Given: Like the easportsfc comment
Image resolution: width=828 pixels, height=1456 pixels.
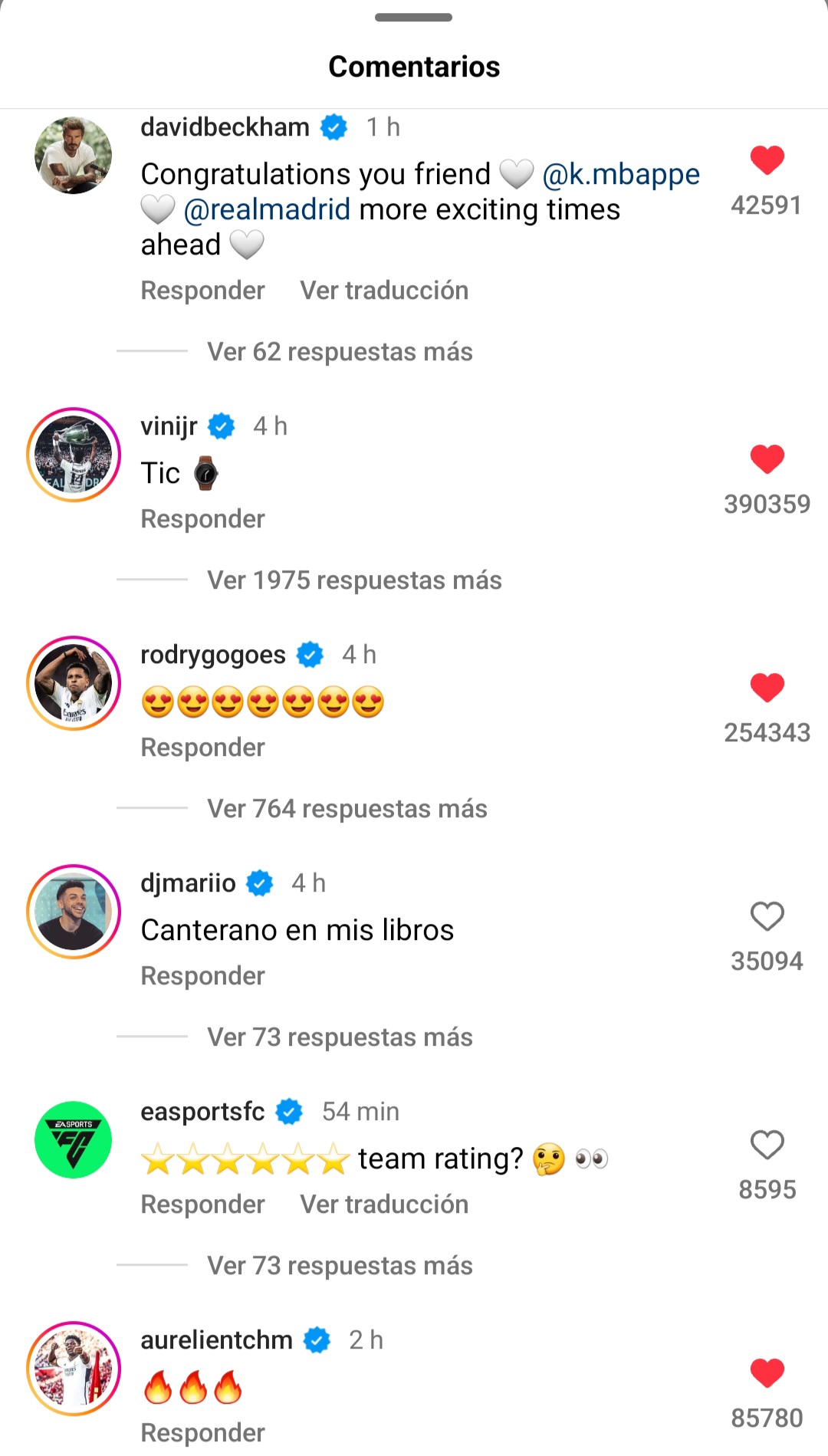Looking at the screenshot, I should pos(767,1144).
